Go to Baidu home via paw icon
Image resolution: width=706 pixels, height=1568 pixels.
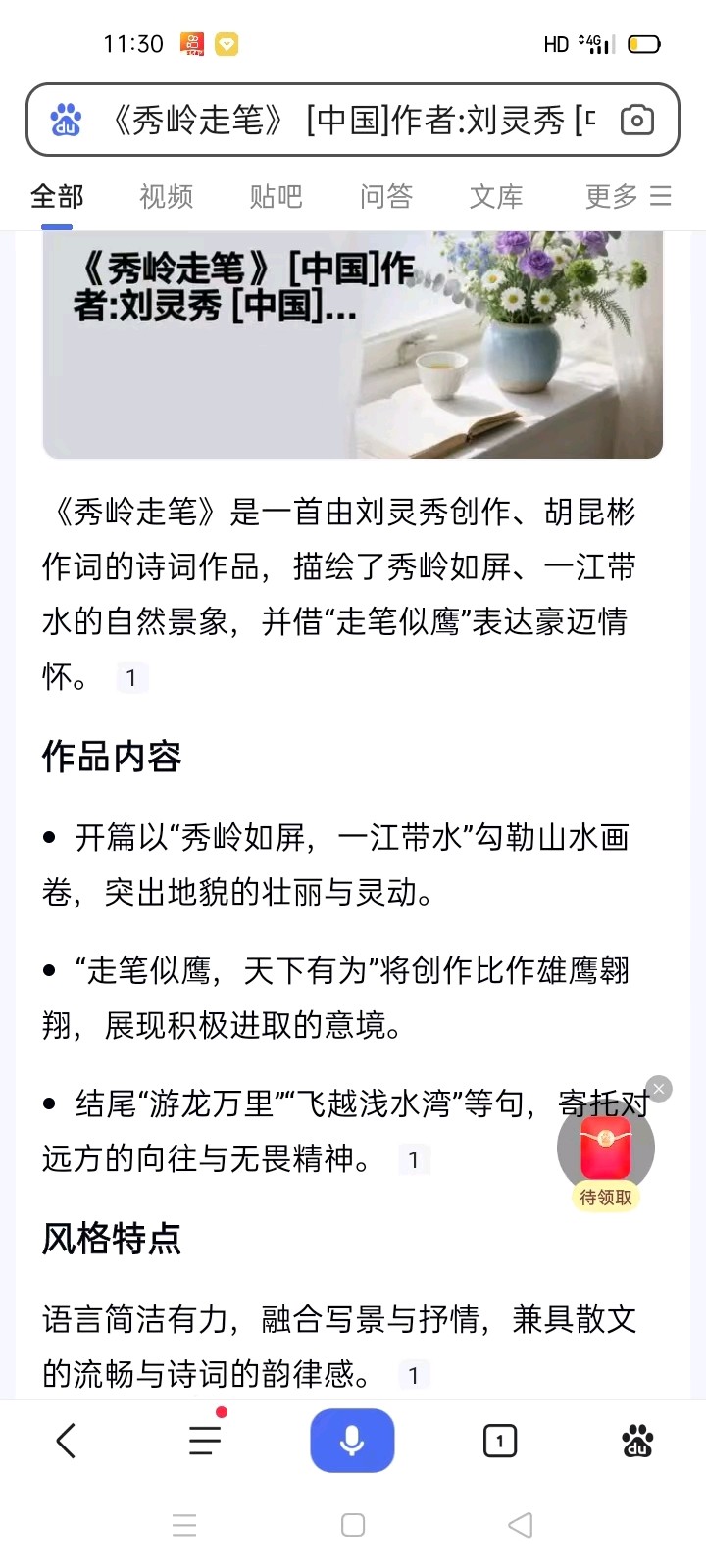[x=637, y=1441]
